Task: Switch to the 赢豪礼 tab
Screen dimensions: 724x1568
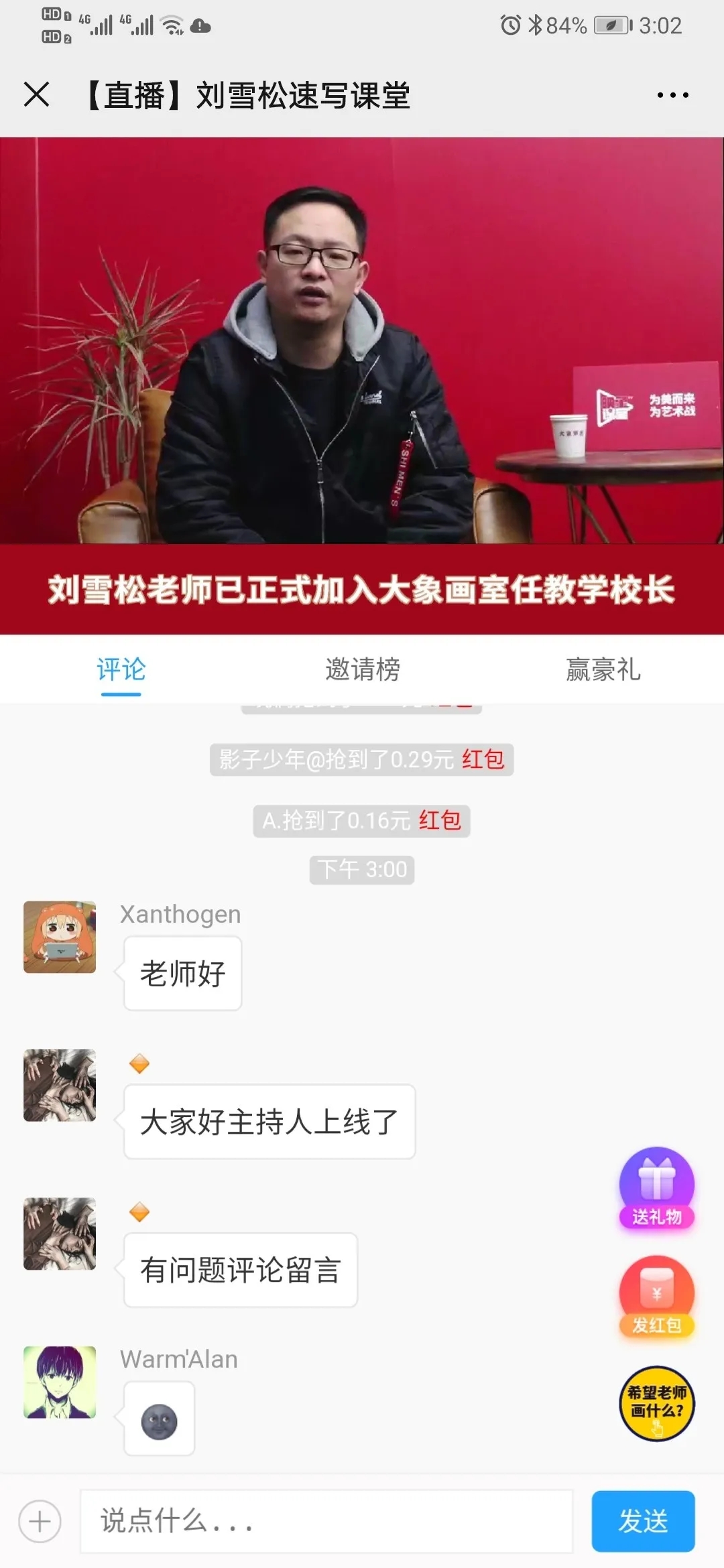Action: tap(603, 669)
